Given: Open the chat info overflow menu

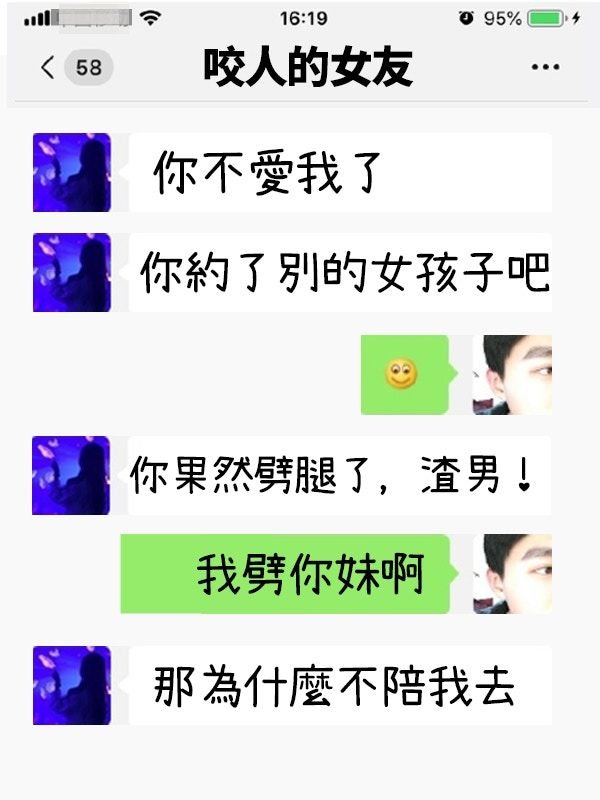Looking at the screenshot, I should pos(545,67).
